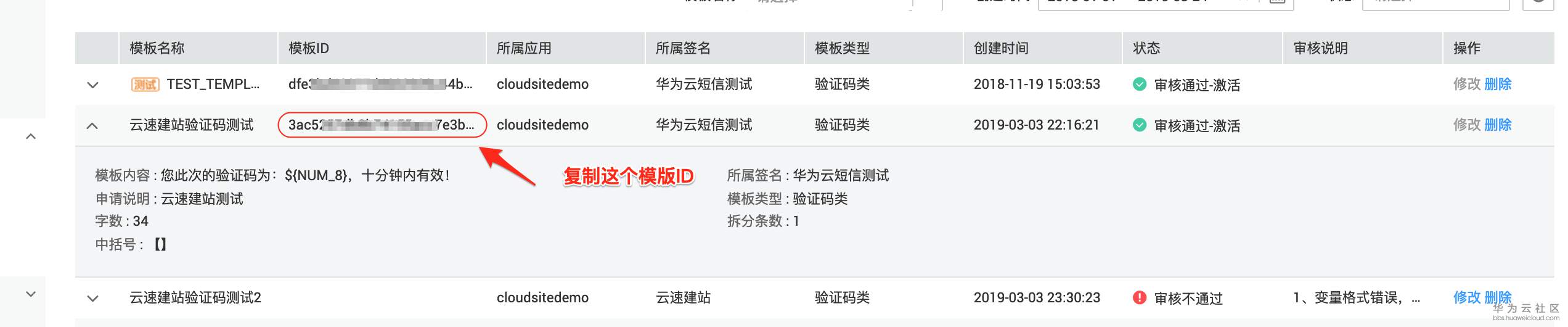Collapse the sidebar section with up chevron
The height and width of the screenshot is (327, 1568).
click(x=31, y=136)
